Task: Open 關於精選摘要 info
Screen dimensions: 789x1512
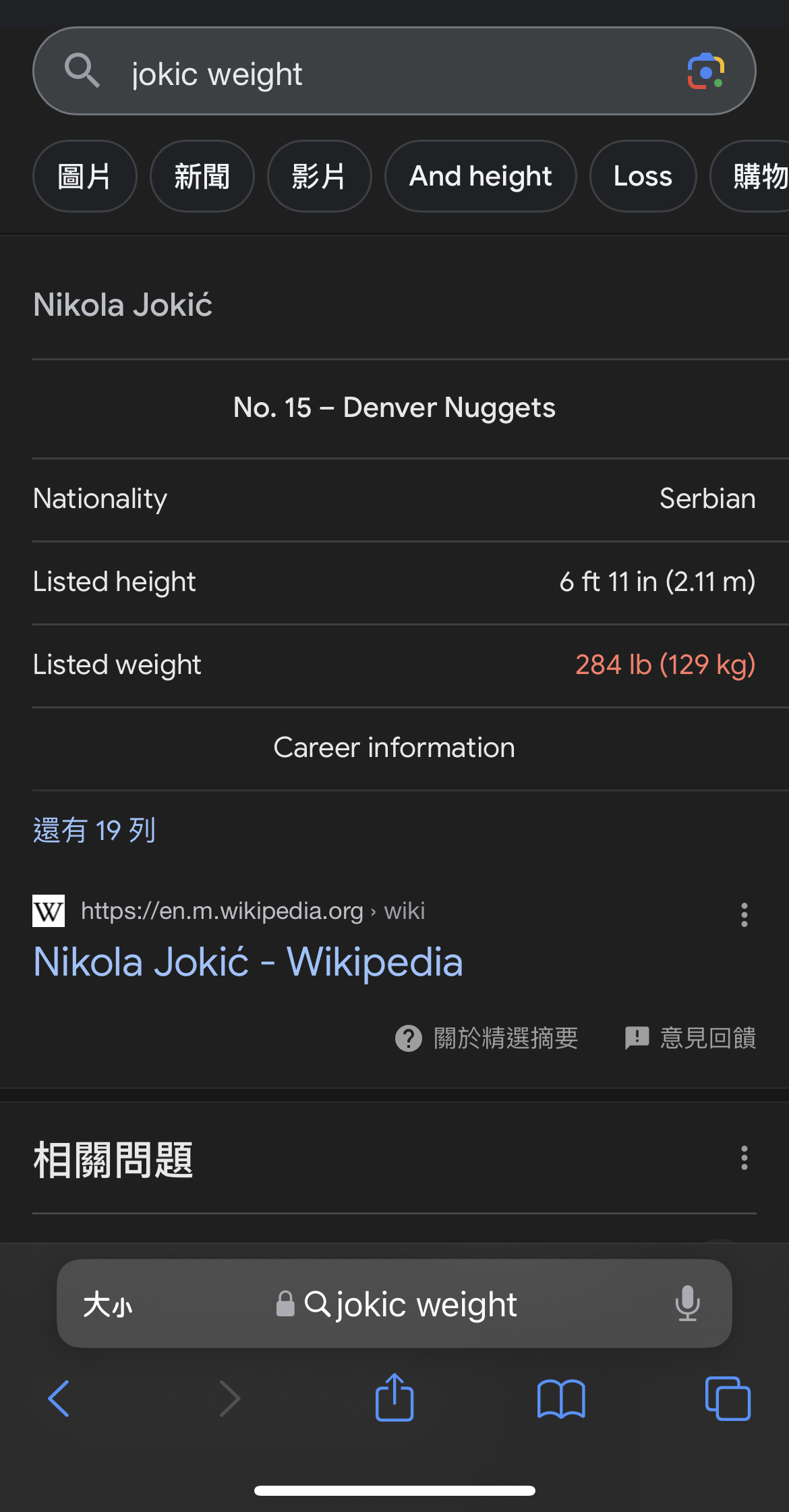Action: tap(487, 1038)
